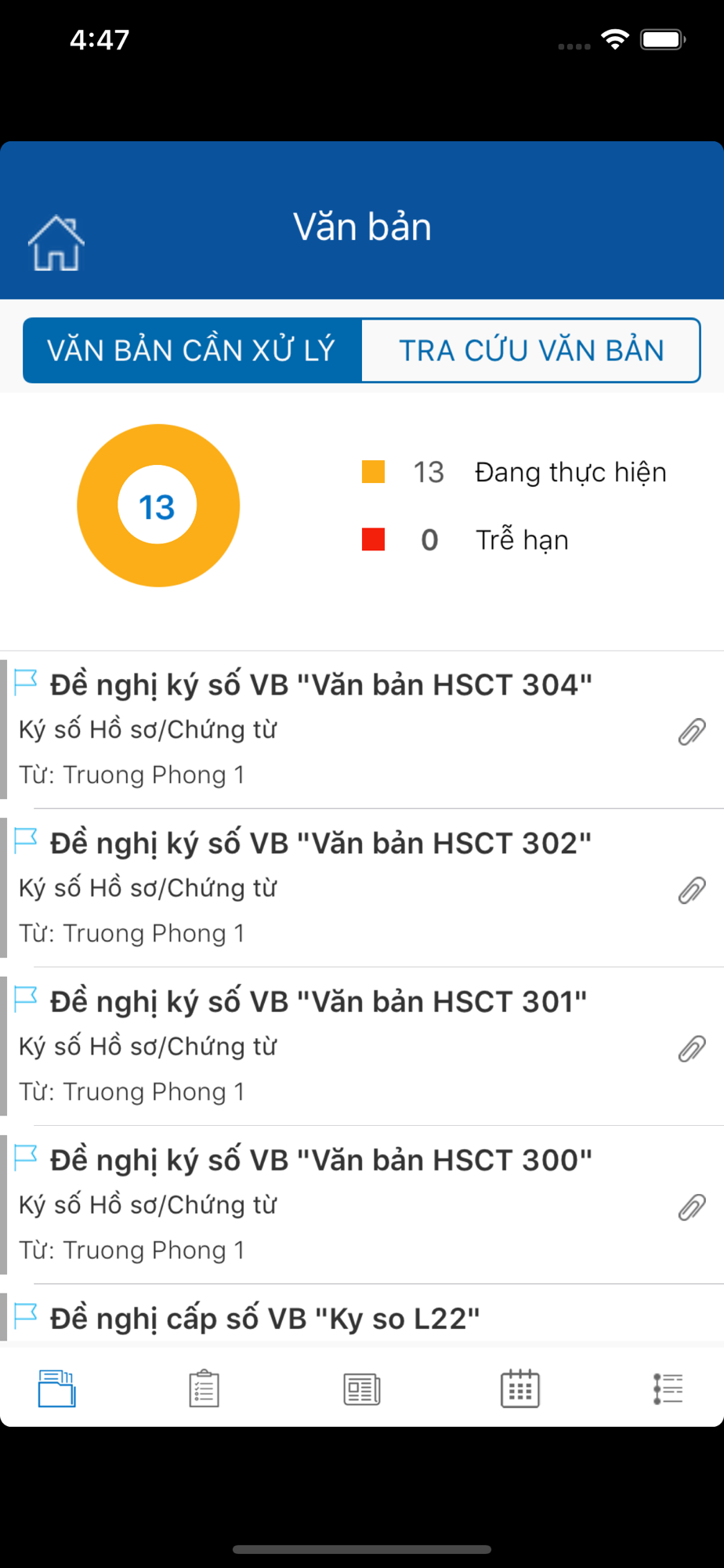Open the calendar tab
Screen dimensions: 724x1568
tap(520, 1388)
